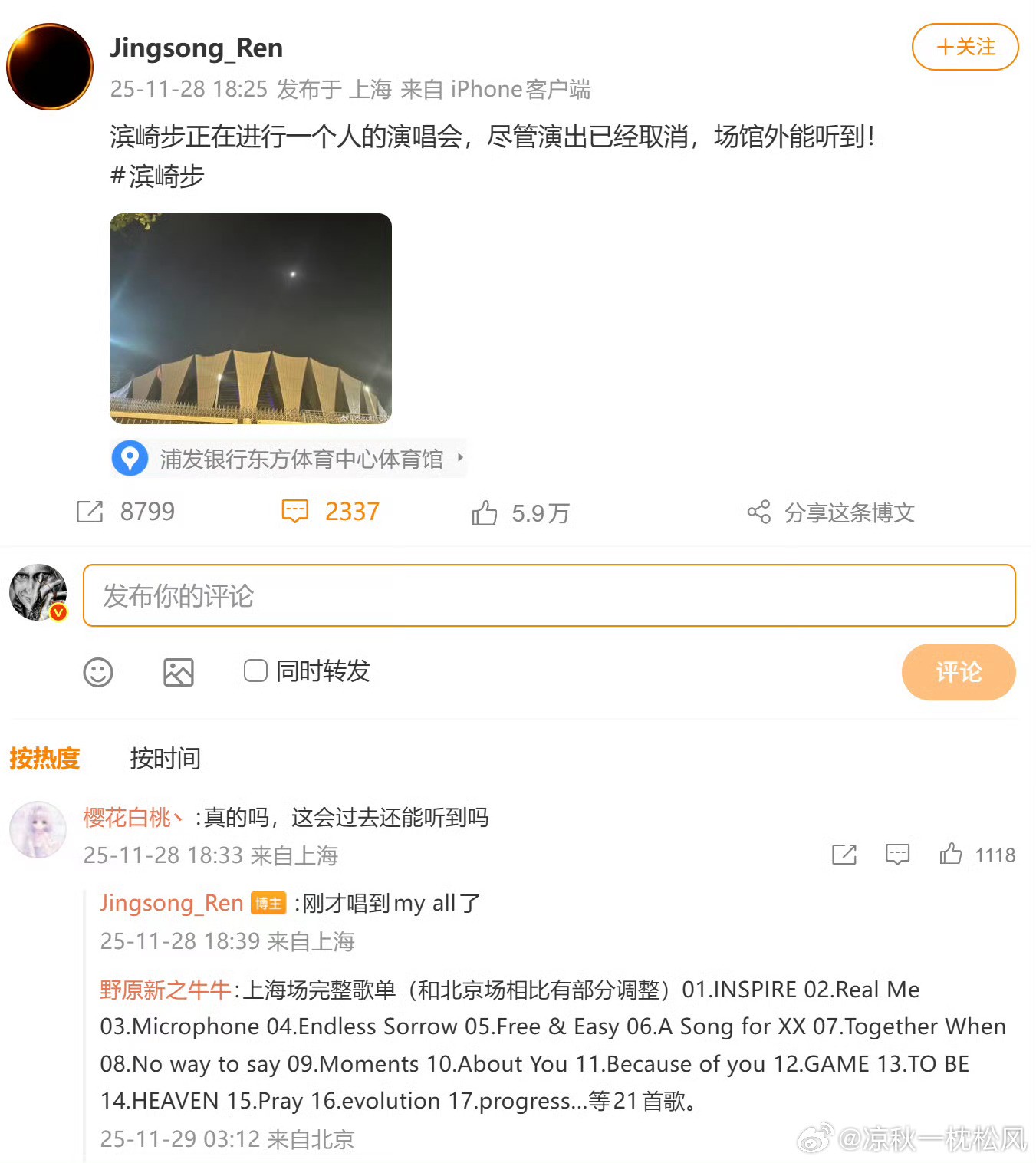Open the emoji picker for comment

(x=98, y=672)
